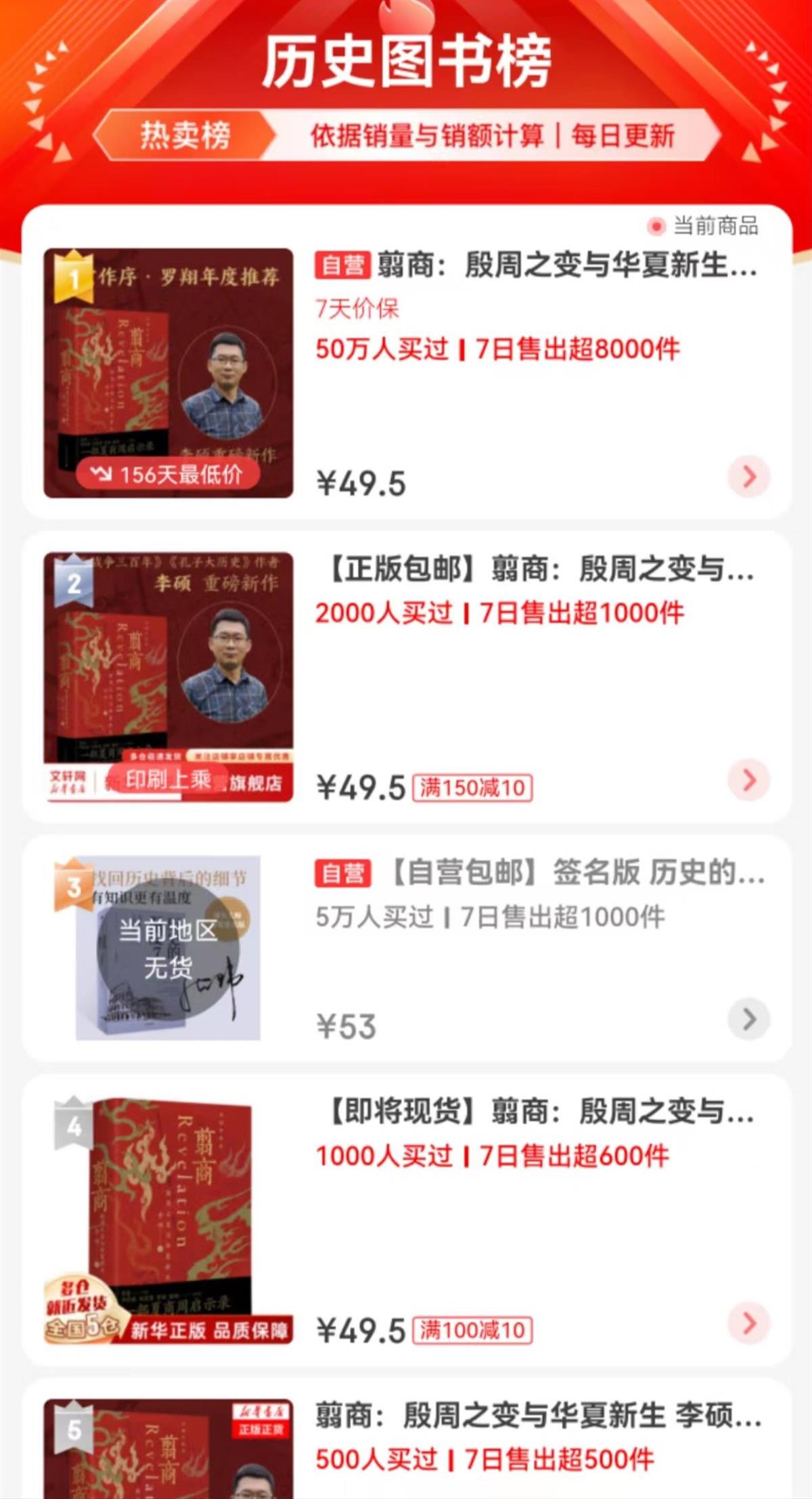The image size is (812, 1499).
Task: Tap the arrow next to the 满100减10 offer
Action: pyautogui.click(x=748, y=1323)
